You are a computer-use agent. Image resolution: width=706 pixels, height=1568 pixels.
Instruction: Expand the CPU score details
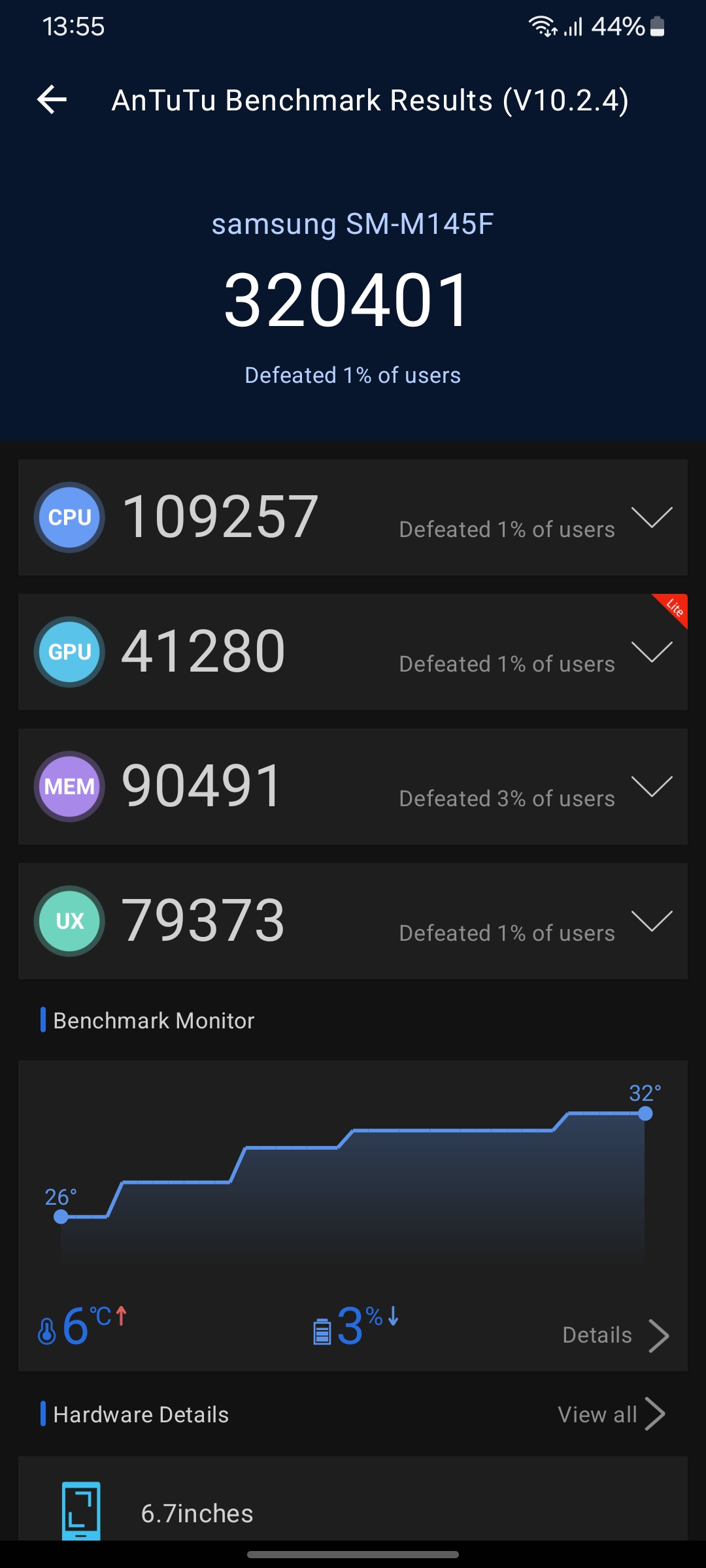click(652, 517)
